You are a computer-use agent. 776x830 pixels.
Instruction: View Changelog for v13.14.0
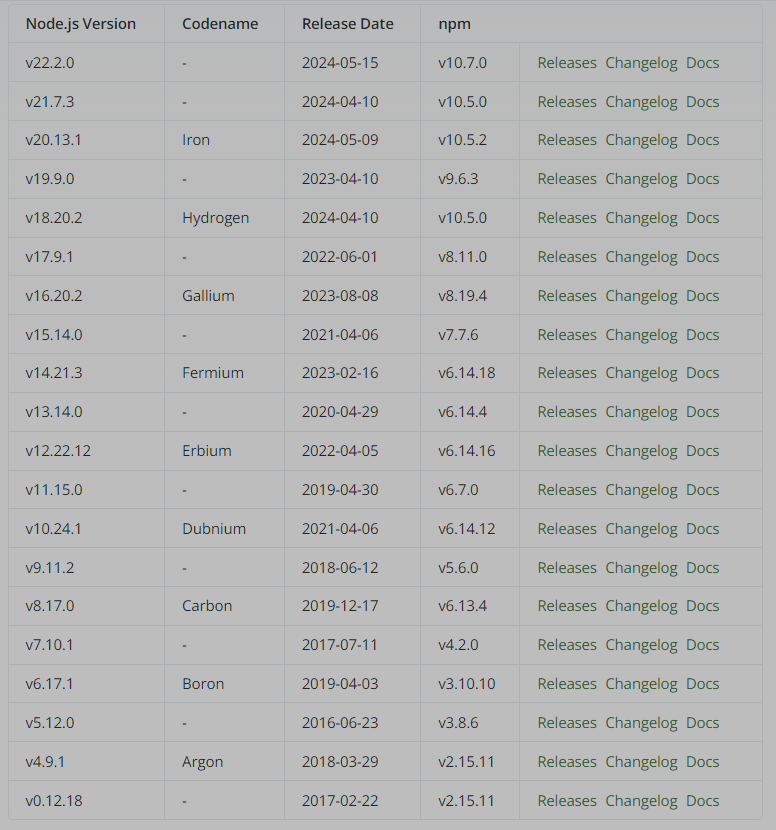[x=641, y=412]
